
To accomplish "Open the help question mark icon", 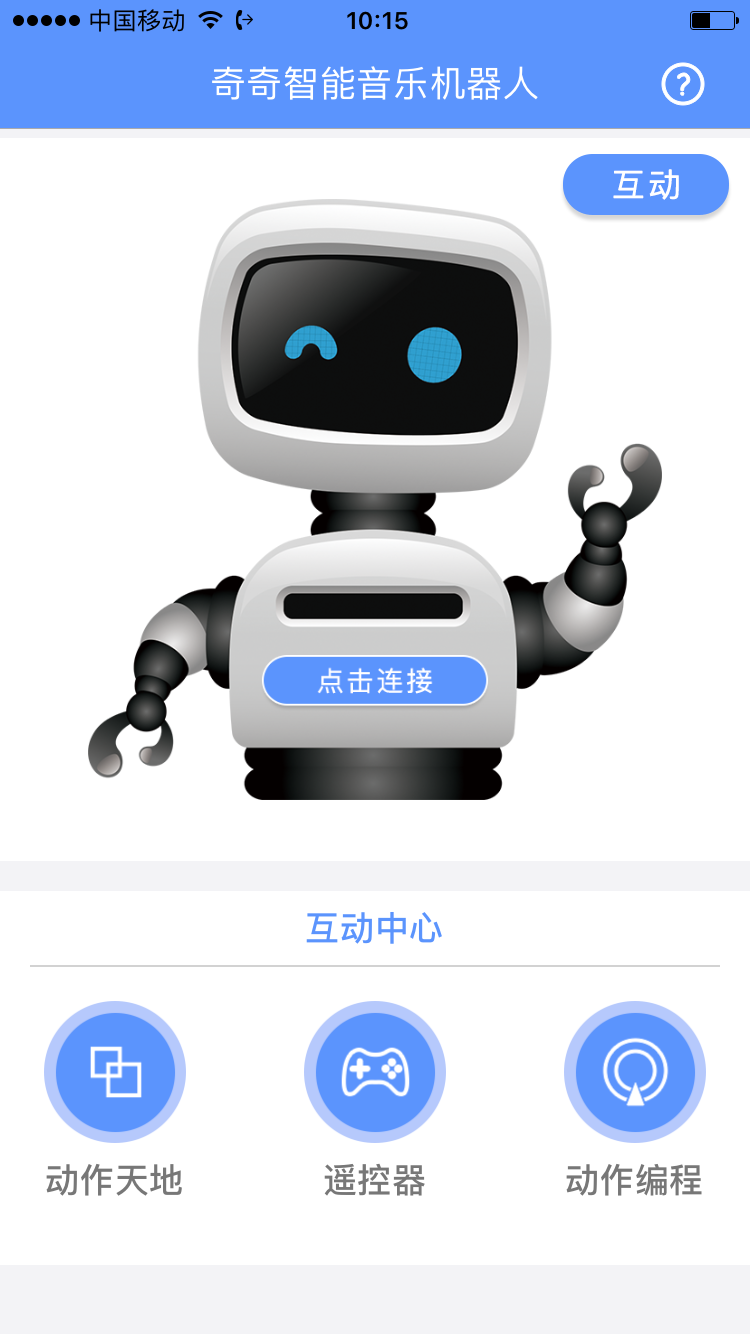I will coord(683,85).
